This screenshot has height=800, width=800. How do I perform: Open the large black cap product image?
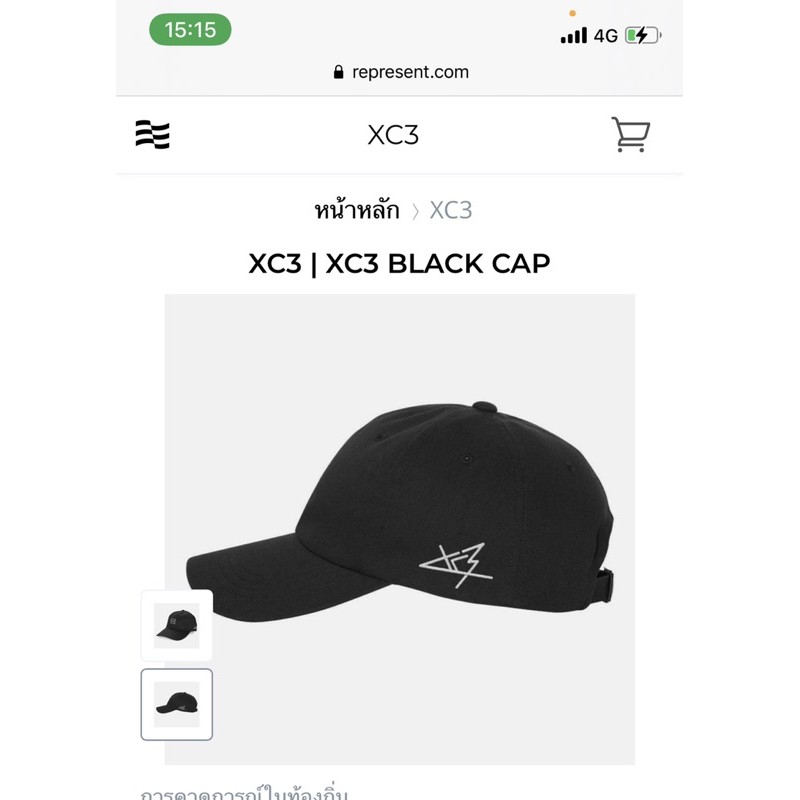point(399,529)
